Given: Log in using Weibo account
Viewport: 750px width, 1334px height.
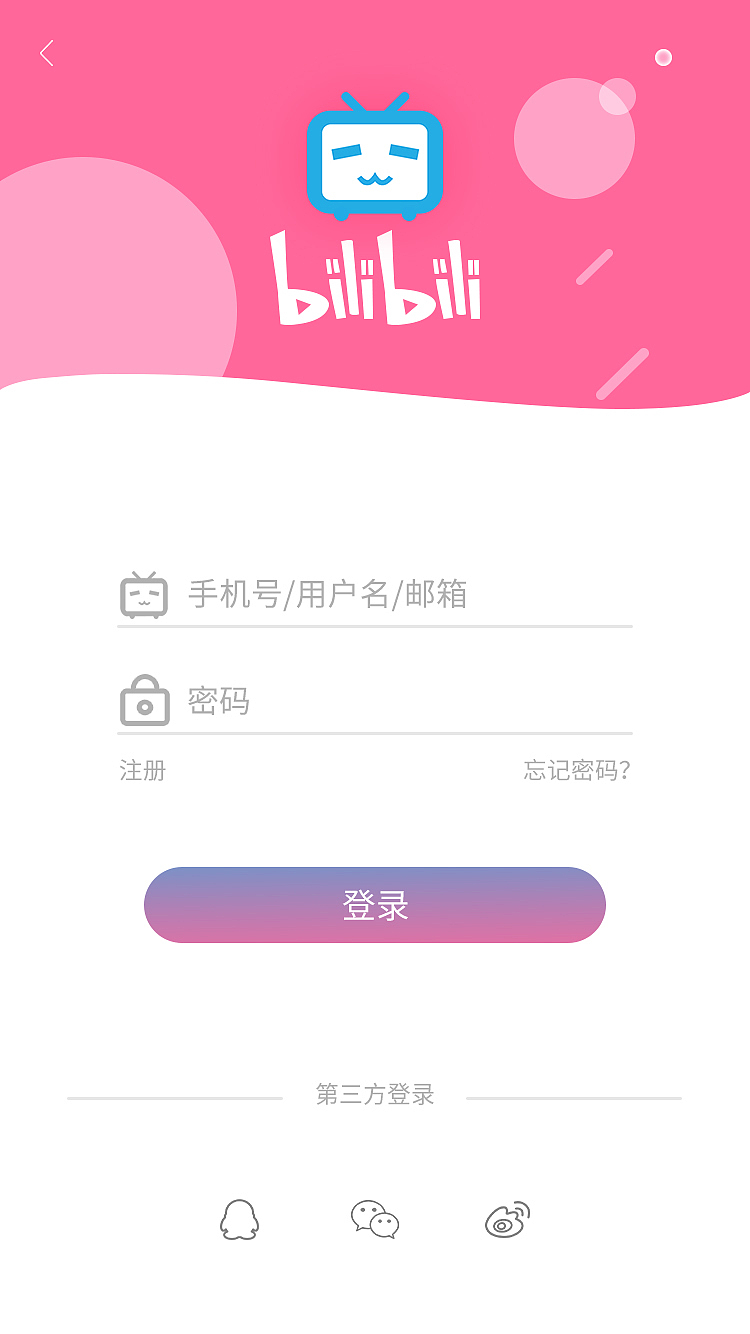Looking at the screenshot, I should pos(505,1220).
